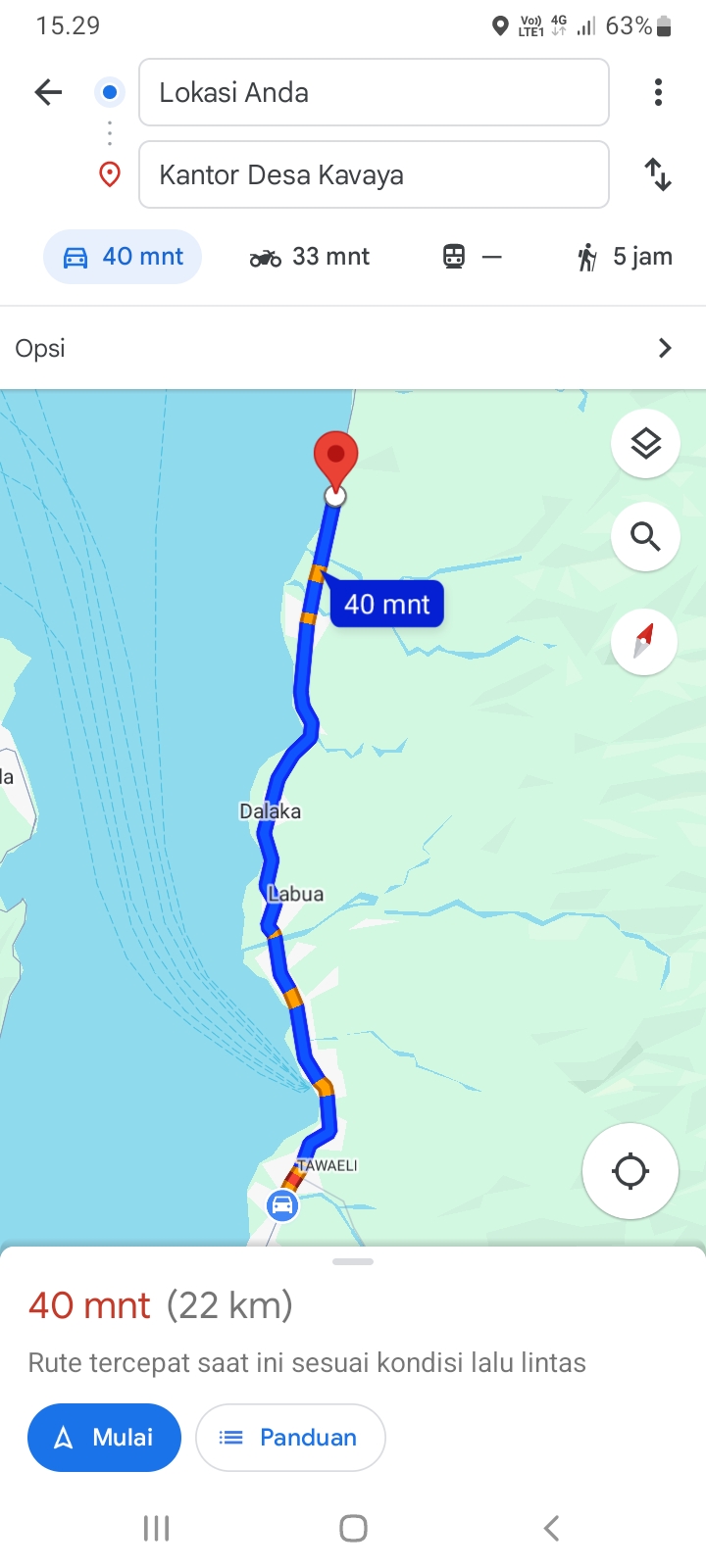Open the three-dot overflow menu

[x=658, y=92]
